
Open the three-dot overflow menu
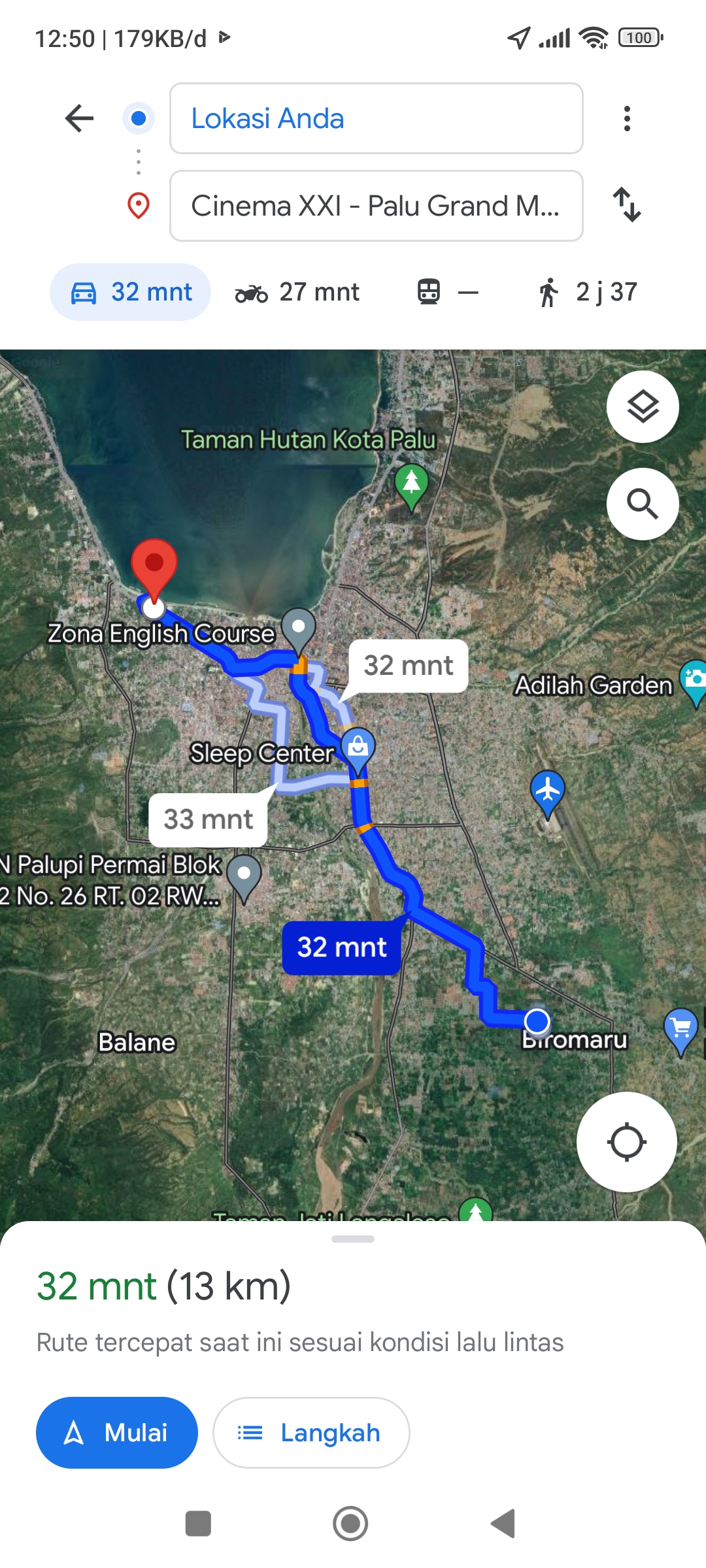pos(627,118)
